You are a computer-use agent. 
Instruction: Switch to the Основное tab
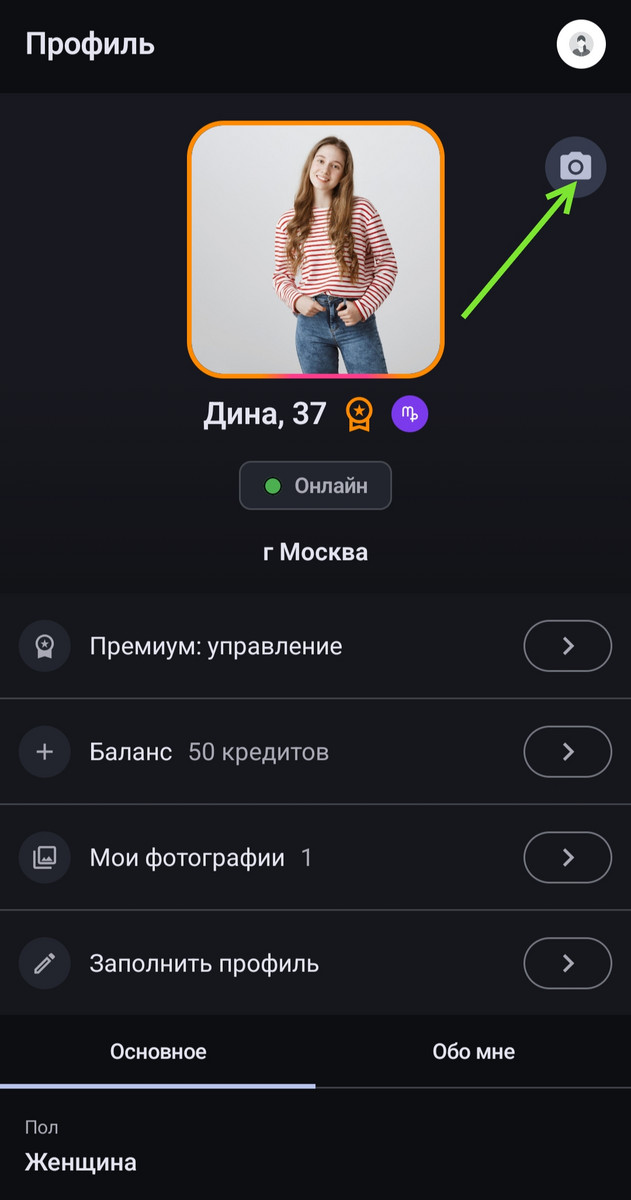tap(158, 1052)
